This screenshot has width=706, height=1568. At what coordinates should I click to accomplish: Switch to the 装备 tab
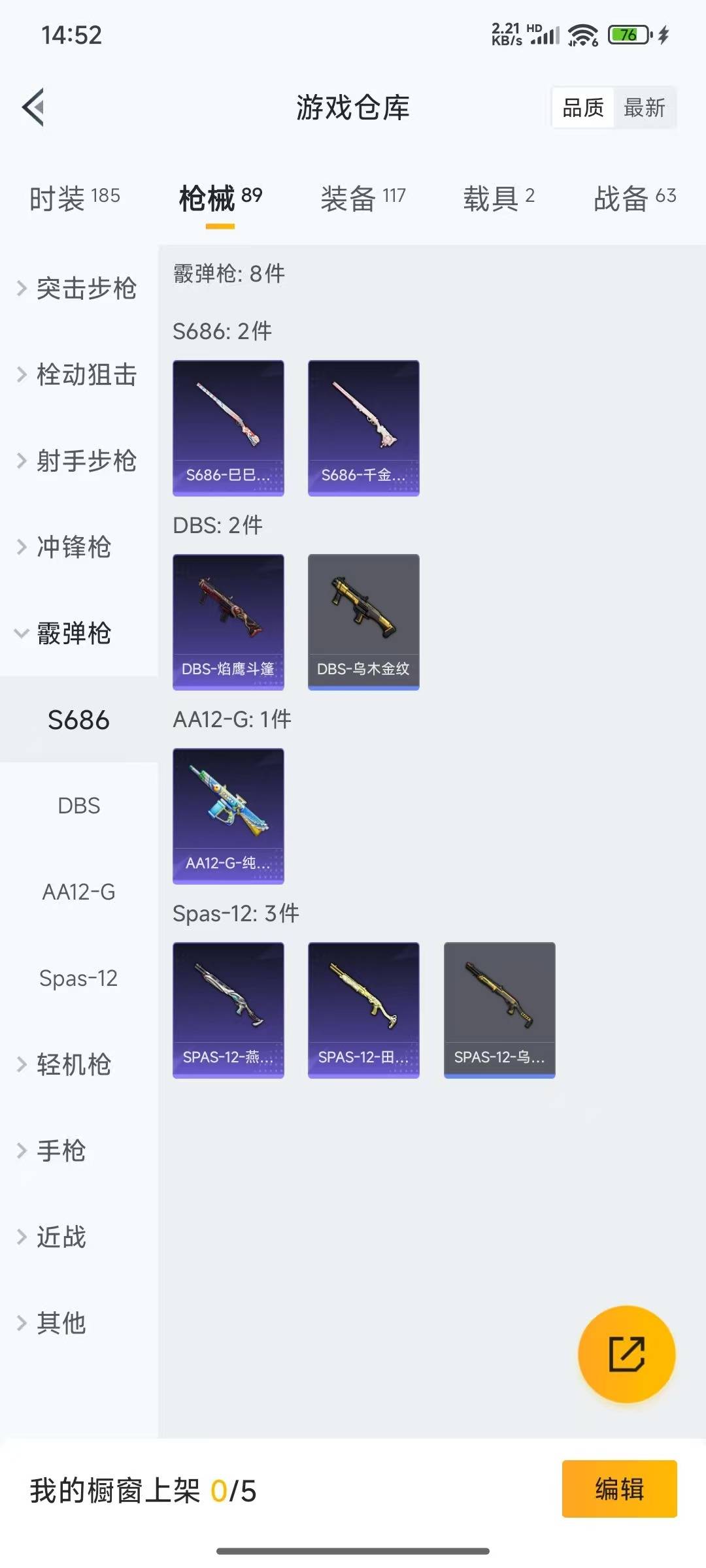click(363, 197)
